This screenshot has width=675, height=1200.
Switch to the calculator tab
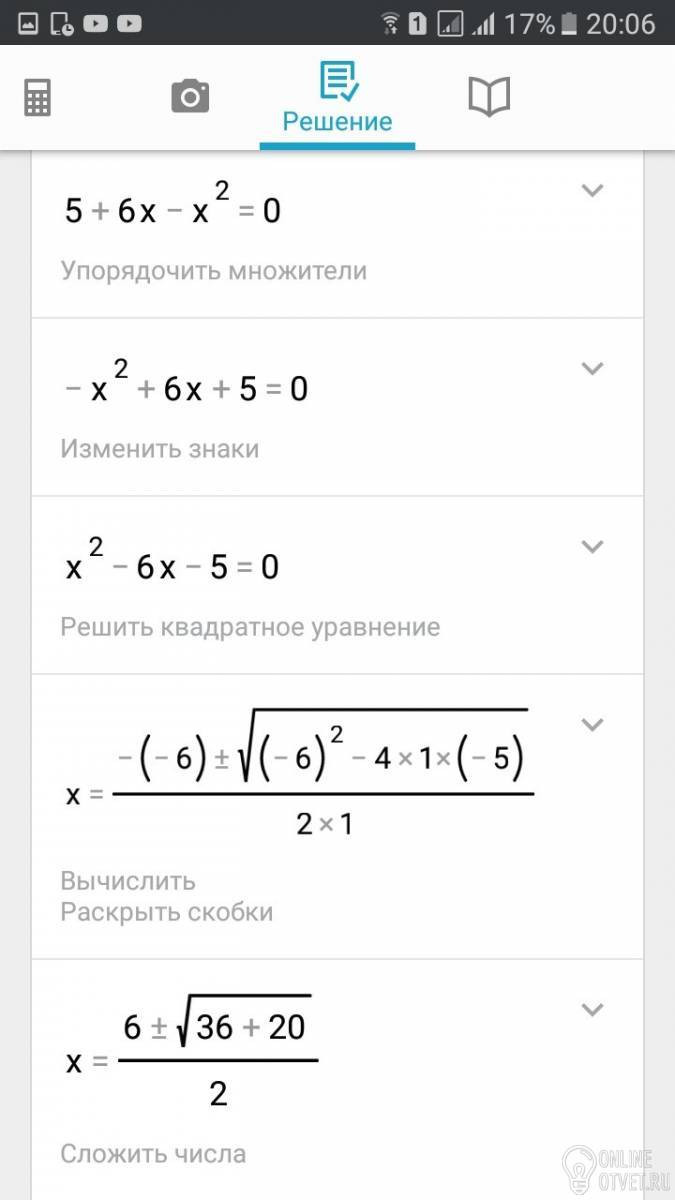pos(38,98)
